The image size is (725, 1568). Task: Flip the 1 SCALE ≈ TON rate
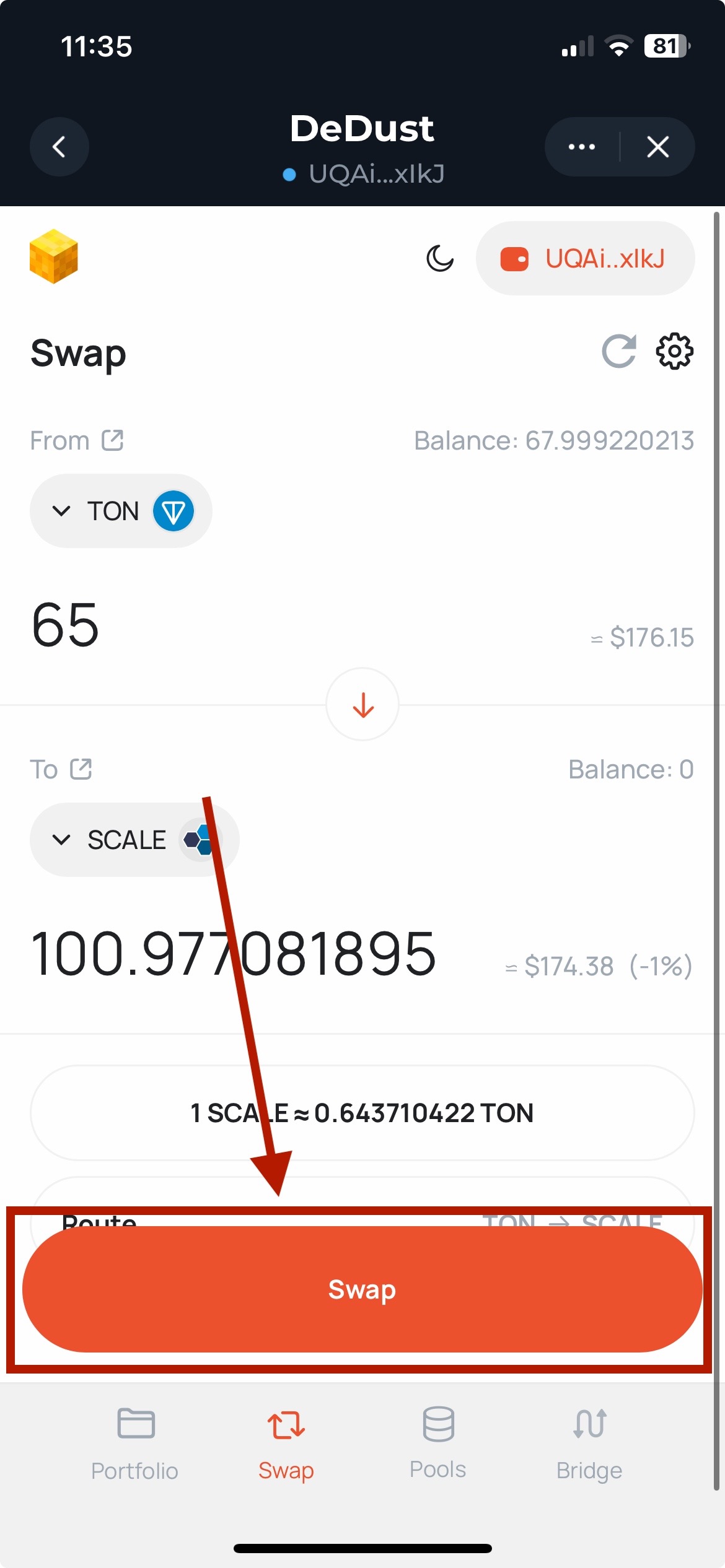coord(362,1113)
